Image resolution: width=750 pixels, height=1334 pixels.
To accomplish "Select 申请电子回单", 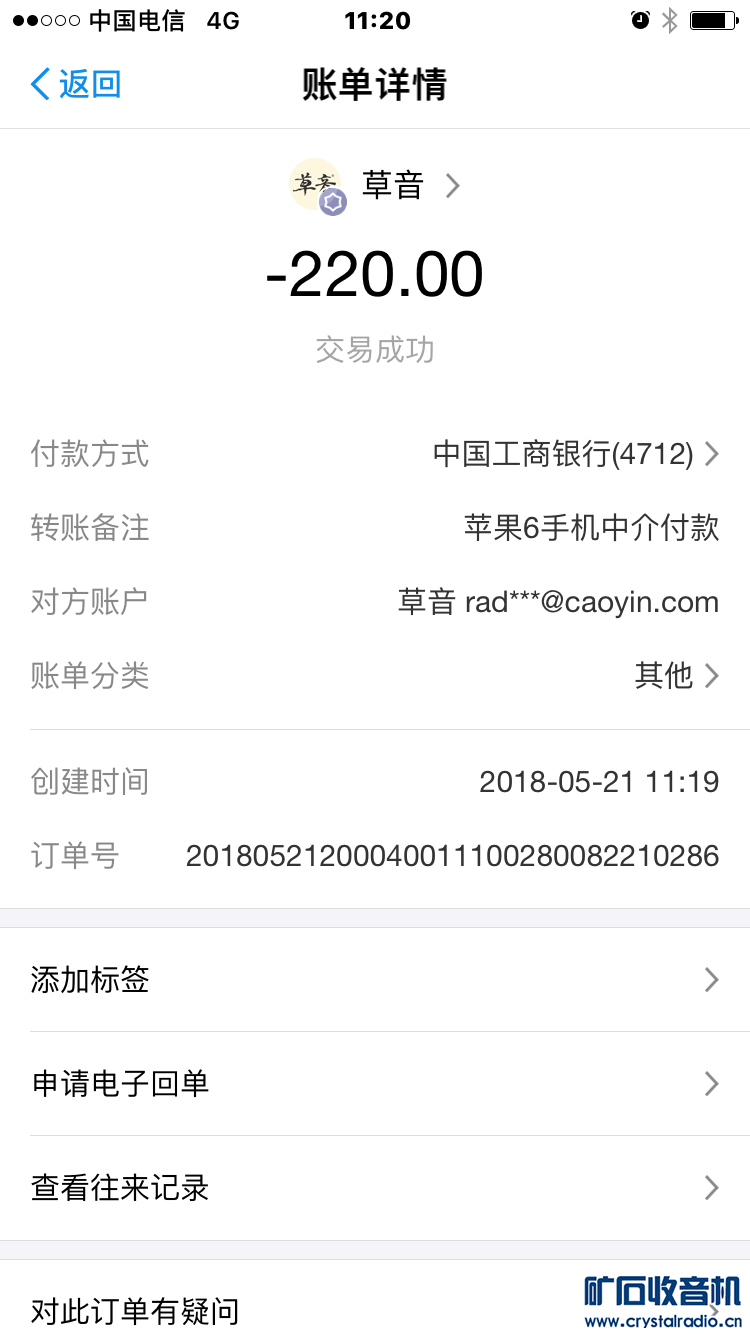I will click(375, 1084).
